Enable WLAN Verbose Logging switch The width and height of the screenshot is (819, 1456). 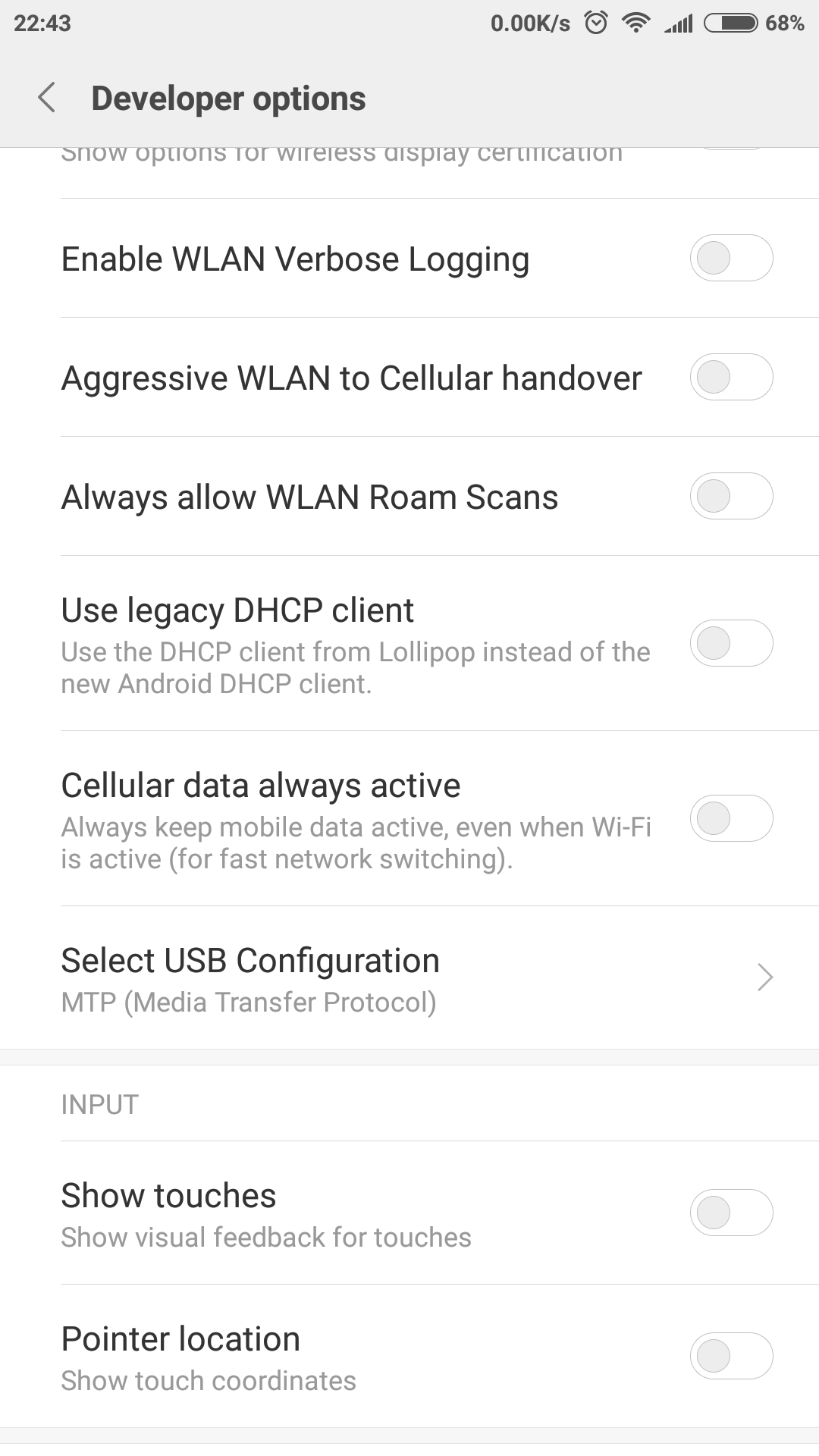(x=731, y=259)
